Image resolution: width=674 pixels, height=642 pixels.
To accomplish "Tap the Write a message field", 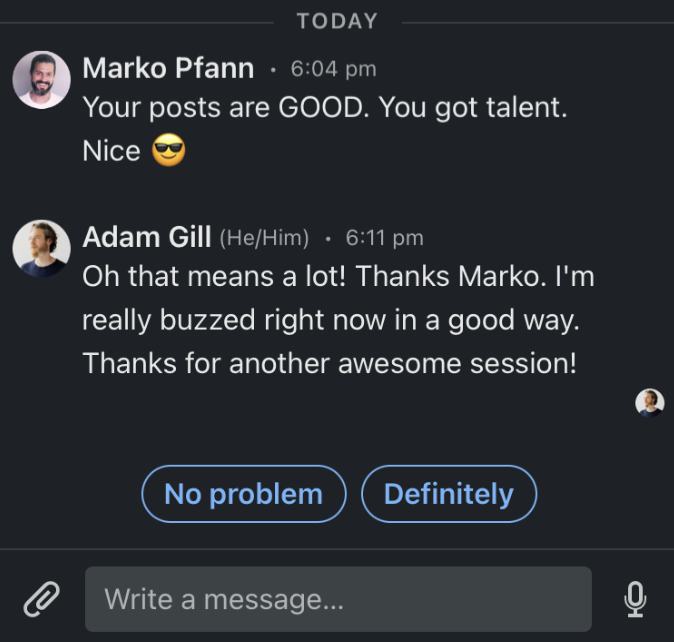I will tap(338, 599).
